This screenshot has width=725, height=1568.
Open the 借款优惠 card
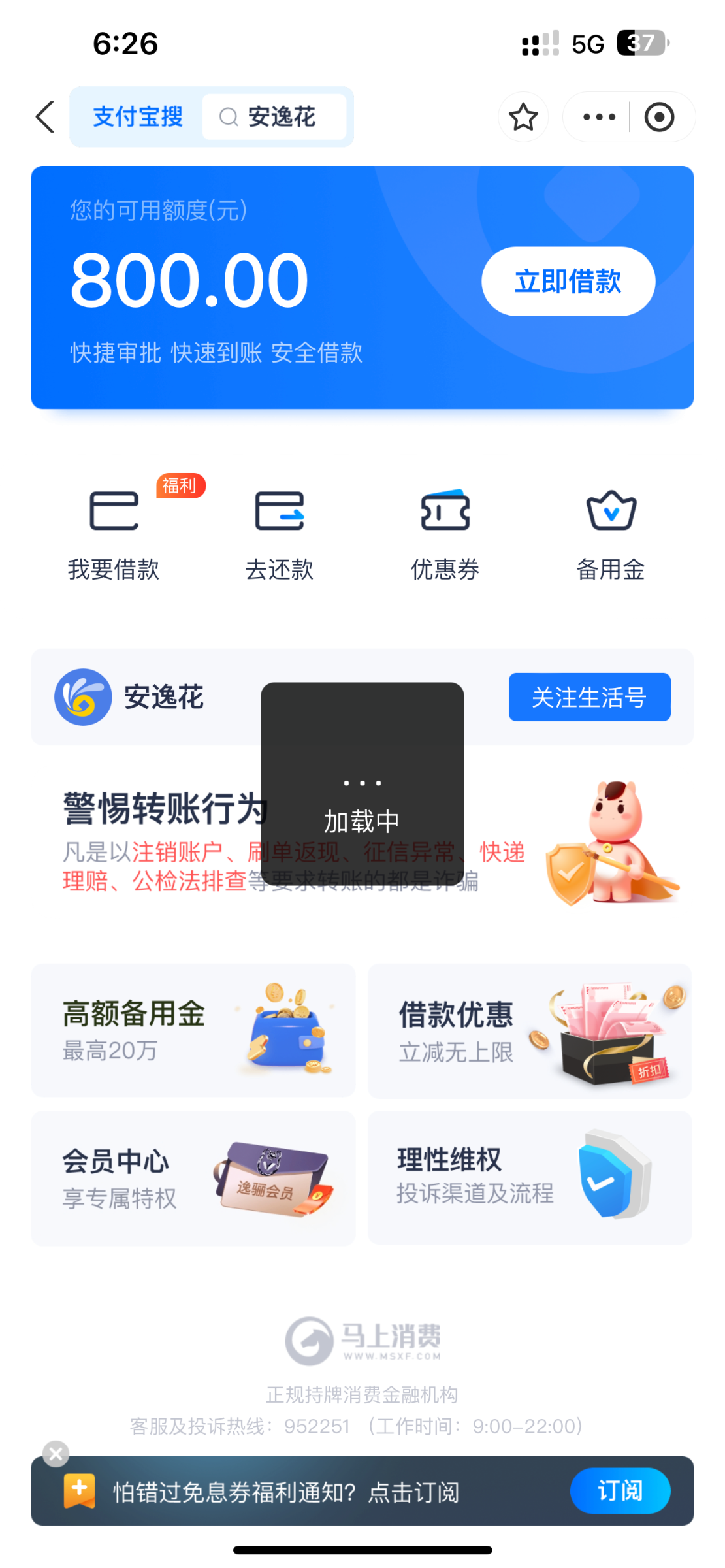(x=529, y=1030)
